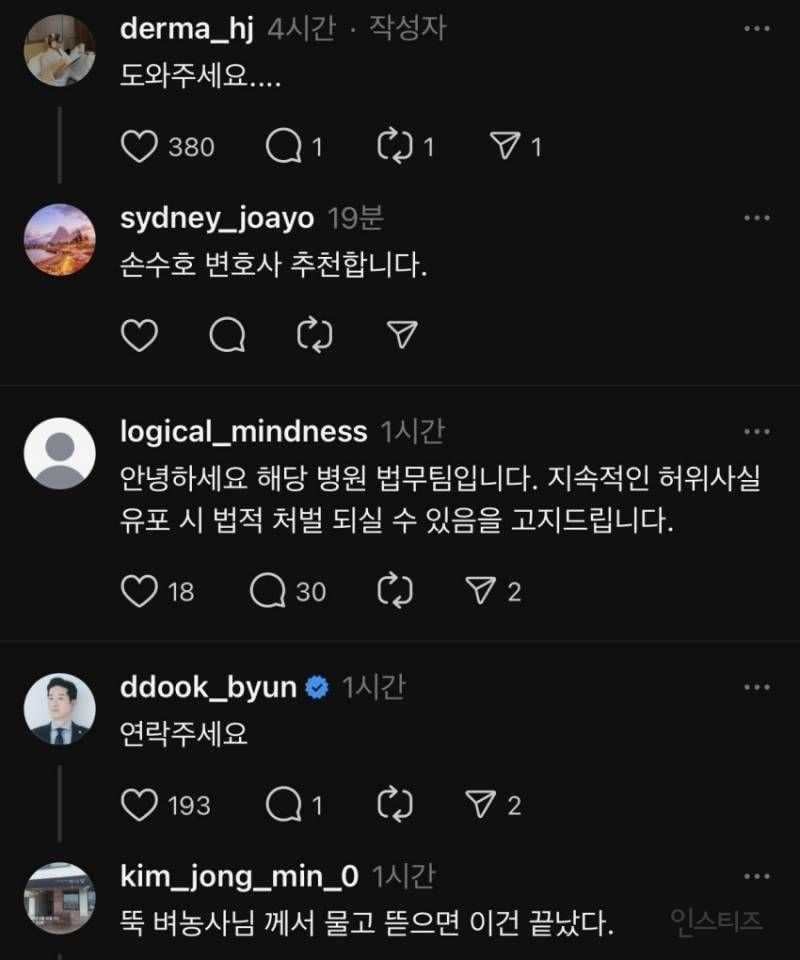The height and width of the screenshot is (960, 800).
Task: Open the reply bubble on sydney_joayo's comment
Action: click(225, 336)
